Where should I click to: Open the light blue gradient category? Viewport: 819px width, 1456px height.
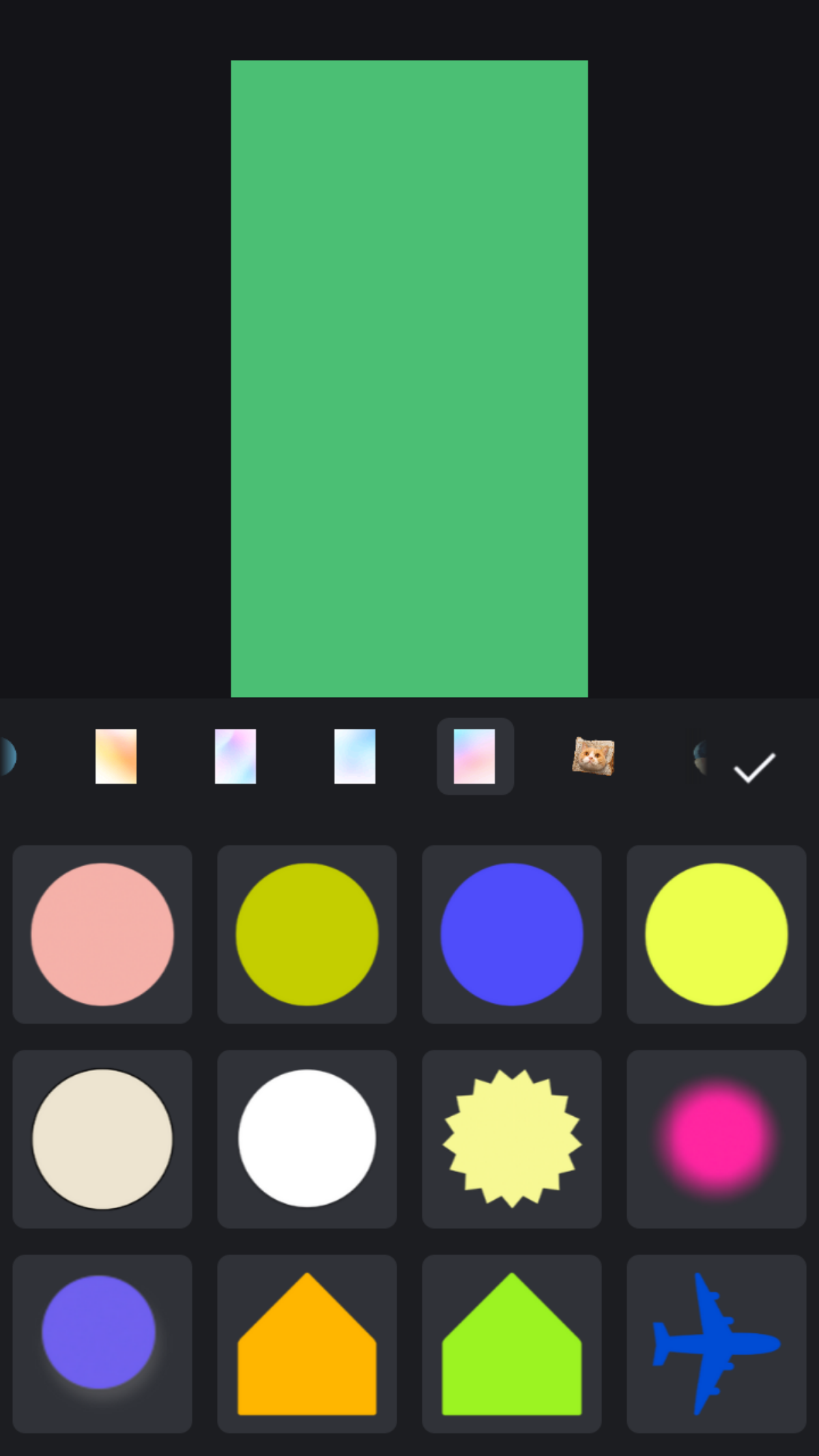[355, 756]
